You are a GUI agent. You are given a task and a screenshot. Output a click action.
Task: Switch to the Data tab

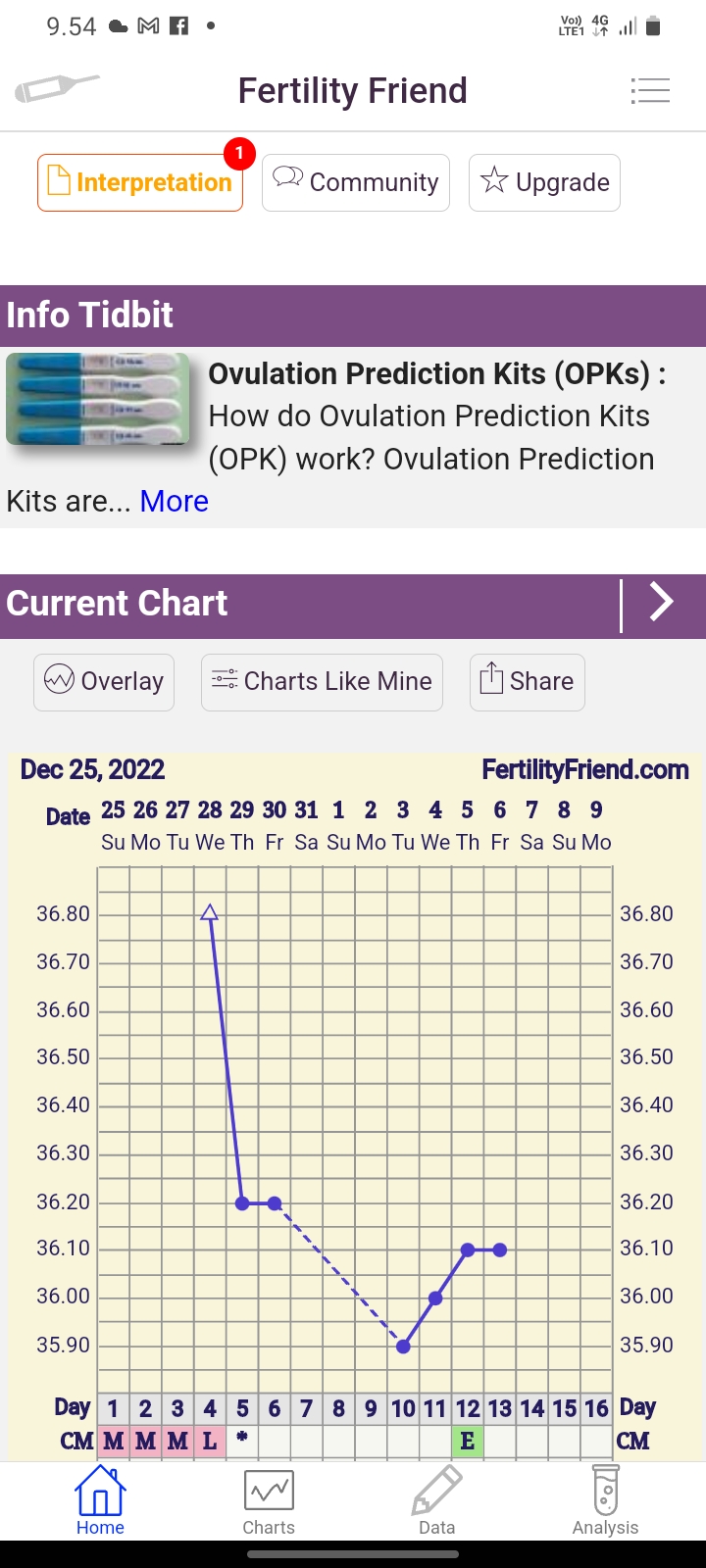[x=436, y=1500]
